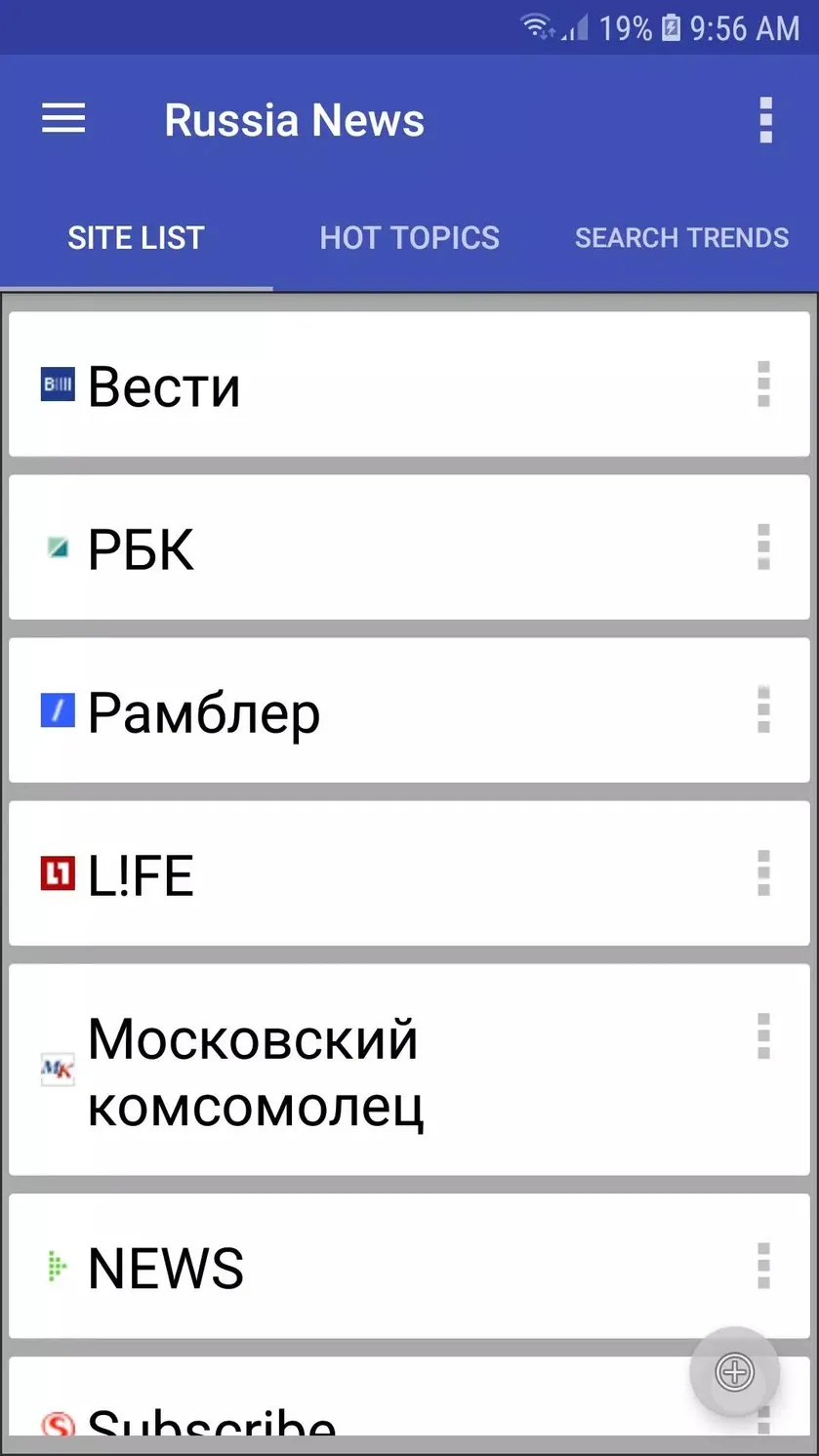Show options for Вести row
Viewport: 819px width, 1456px height.
764,384
